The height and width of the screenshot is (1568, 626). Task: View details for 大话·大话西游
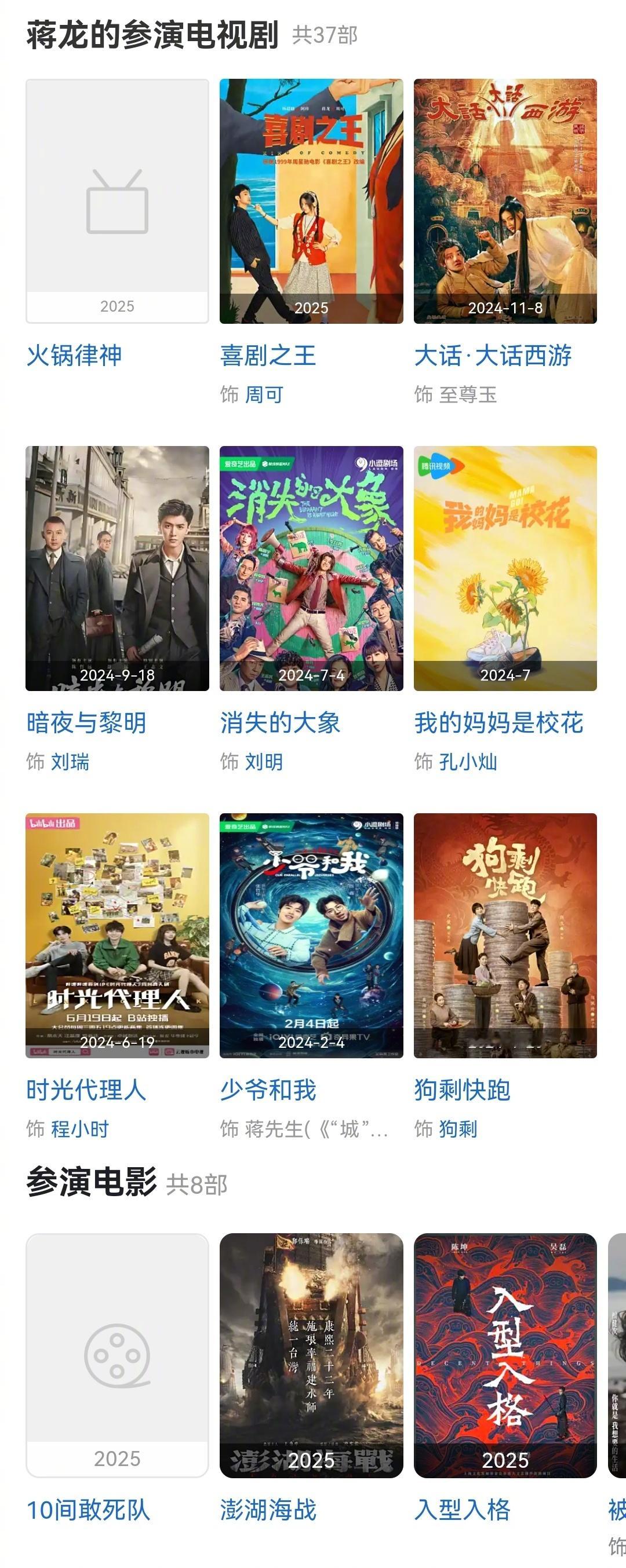[505, 201]
